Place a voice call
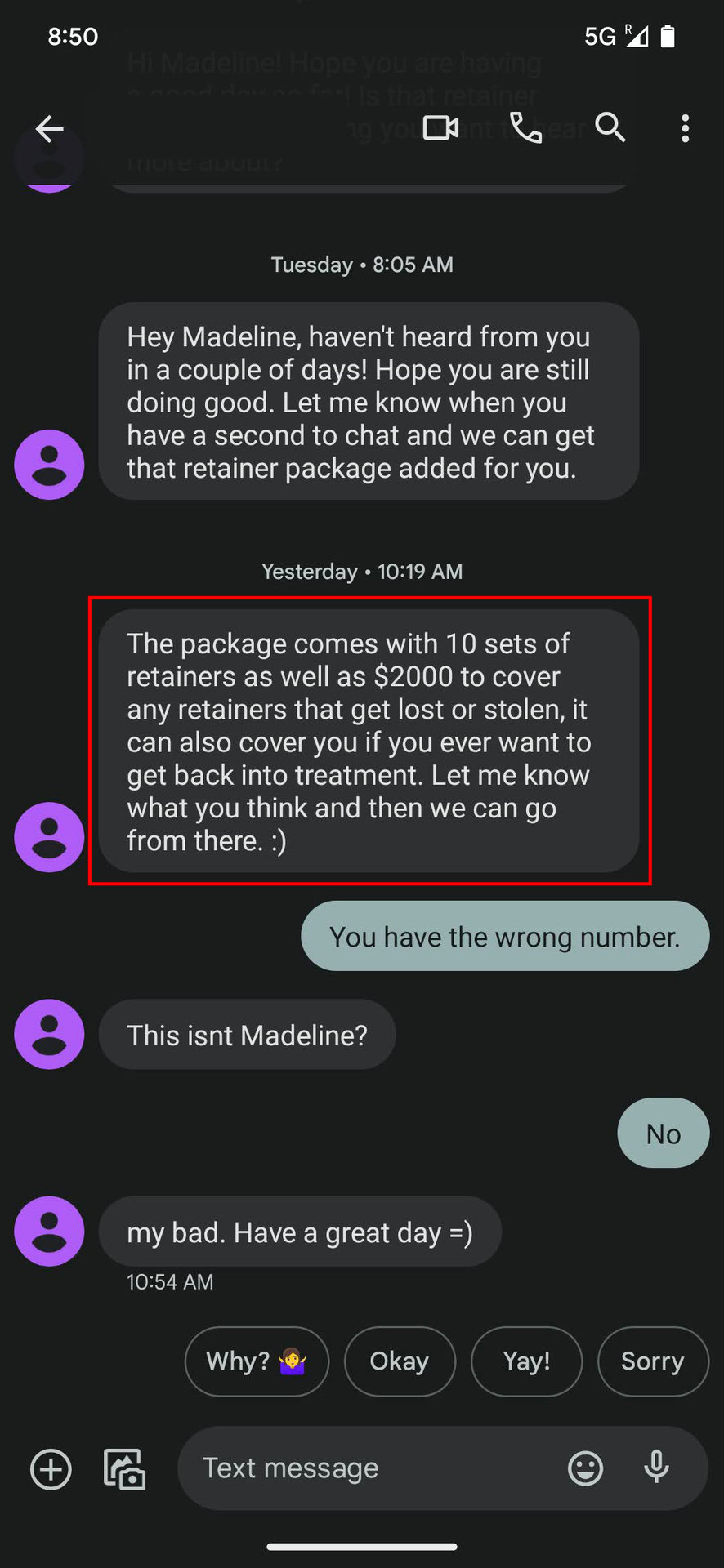This screenshot has width=724, height=1568. click(x=525, y=128)
